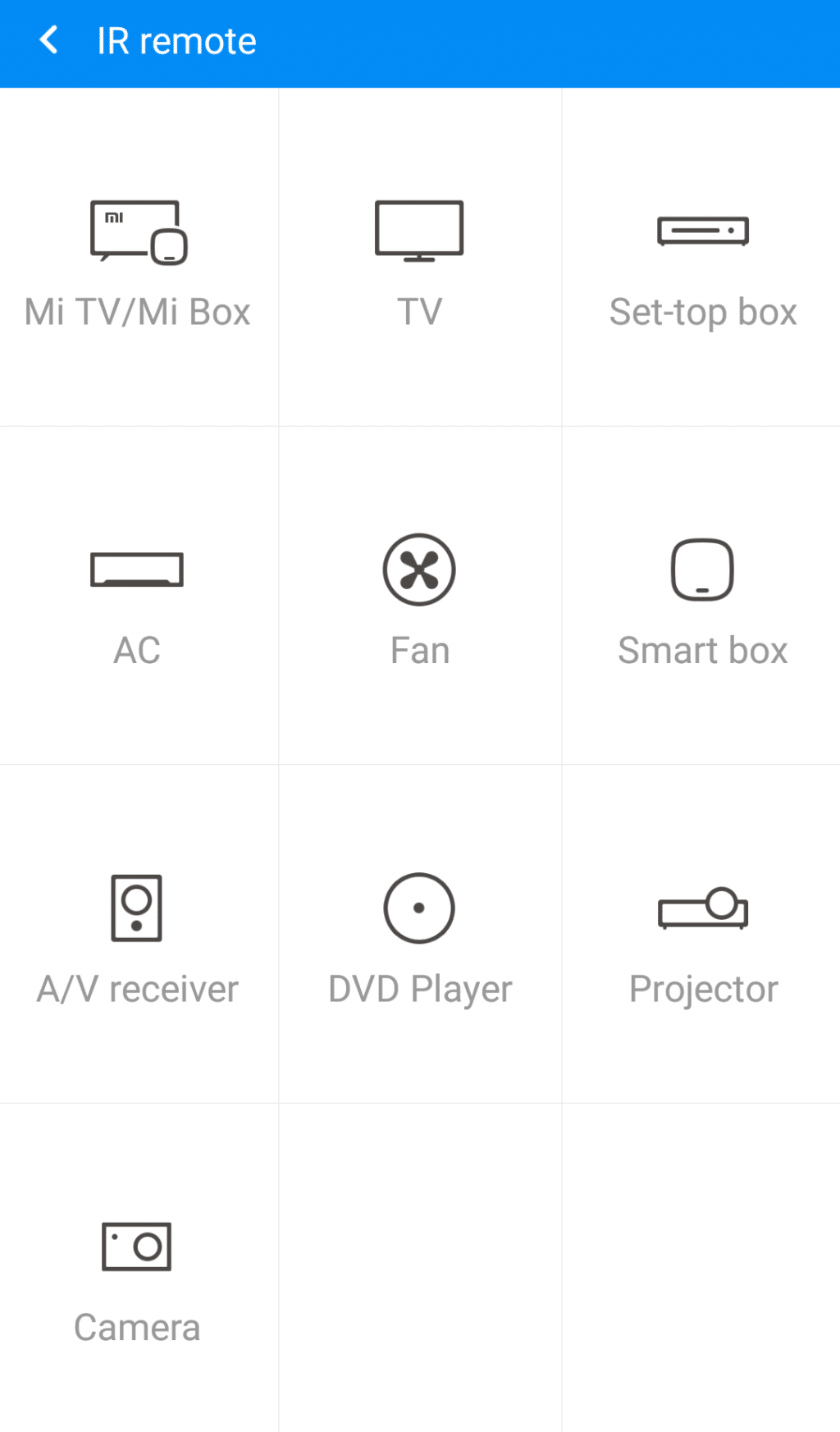Select AC as the device

point(139,596)
